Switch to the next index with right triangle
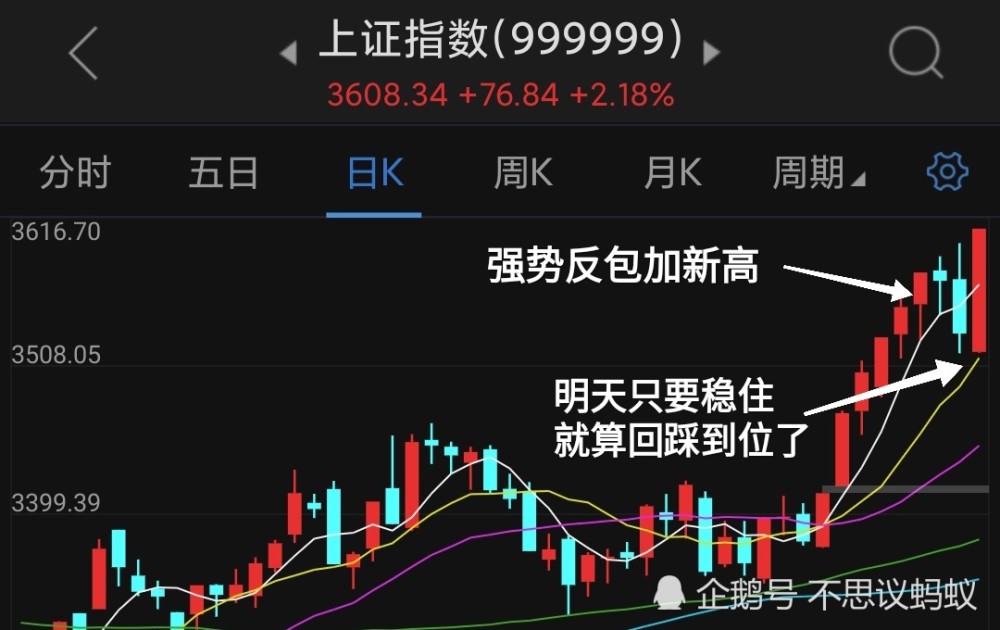1000x630 pixels. [x=711, y=53]
